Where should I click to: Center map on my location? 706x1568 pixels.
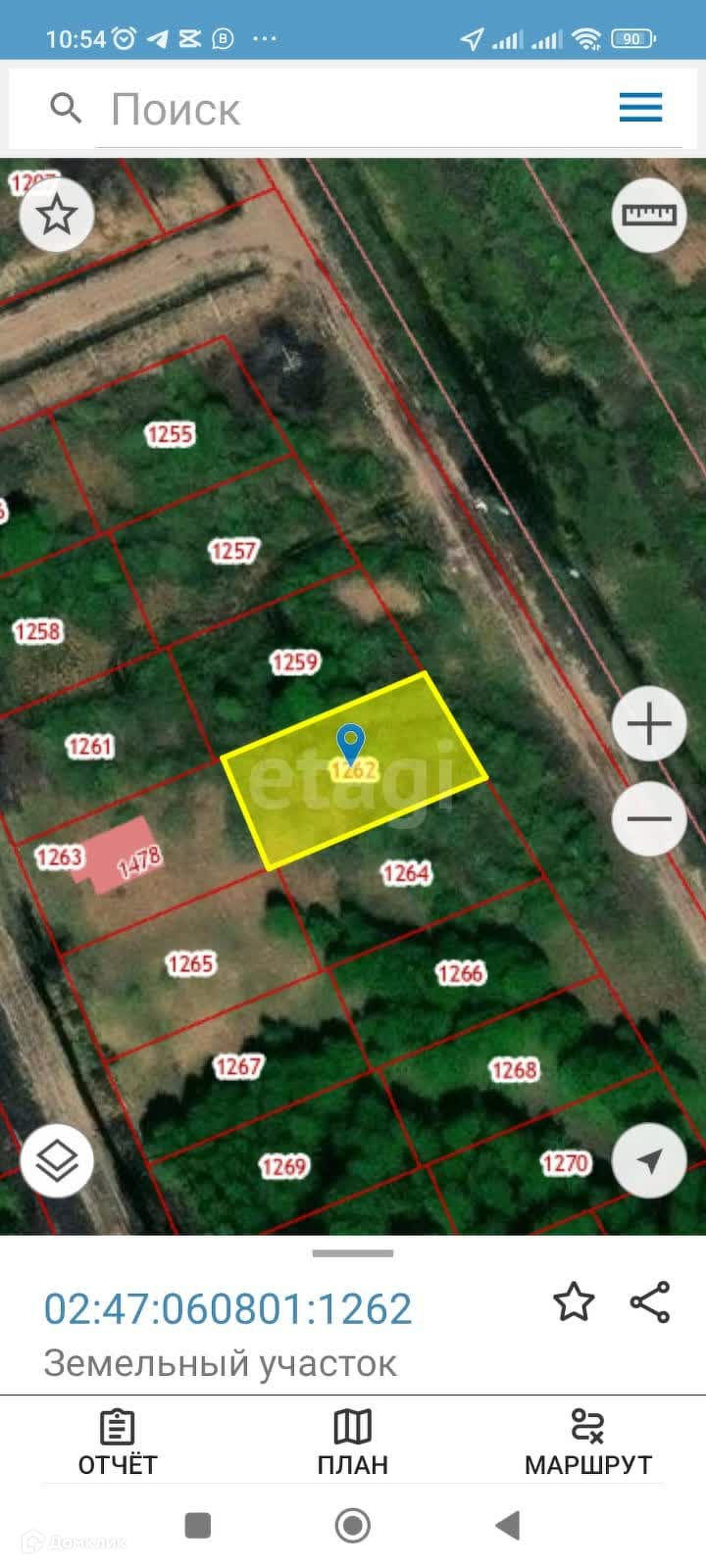click(x=649, y=1161)
